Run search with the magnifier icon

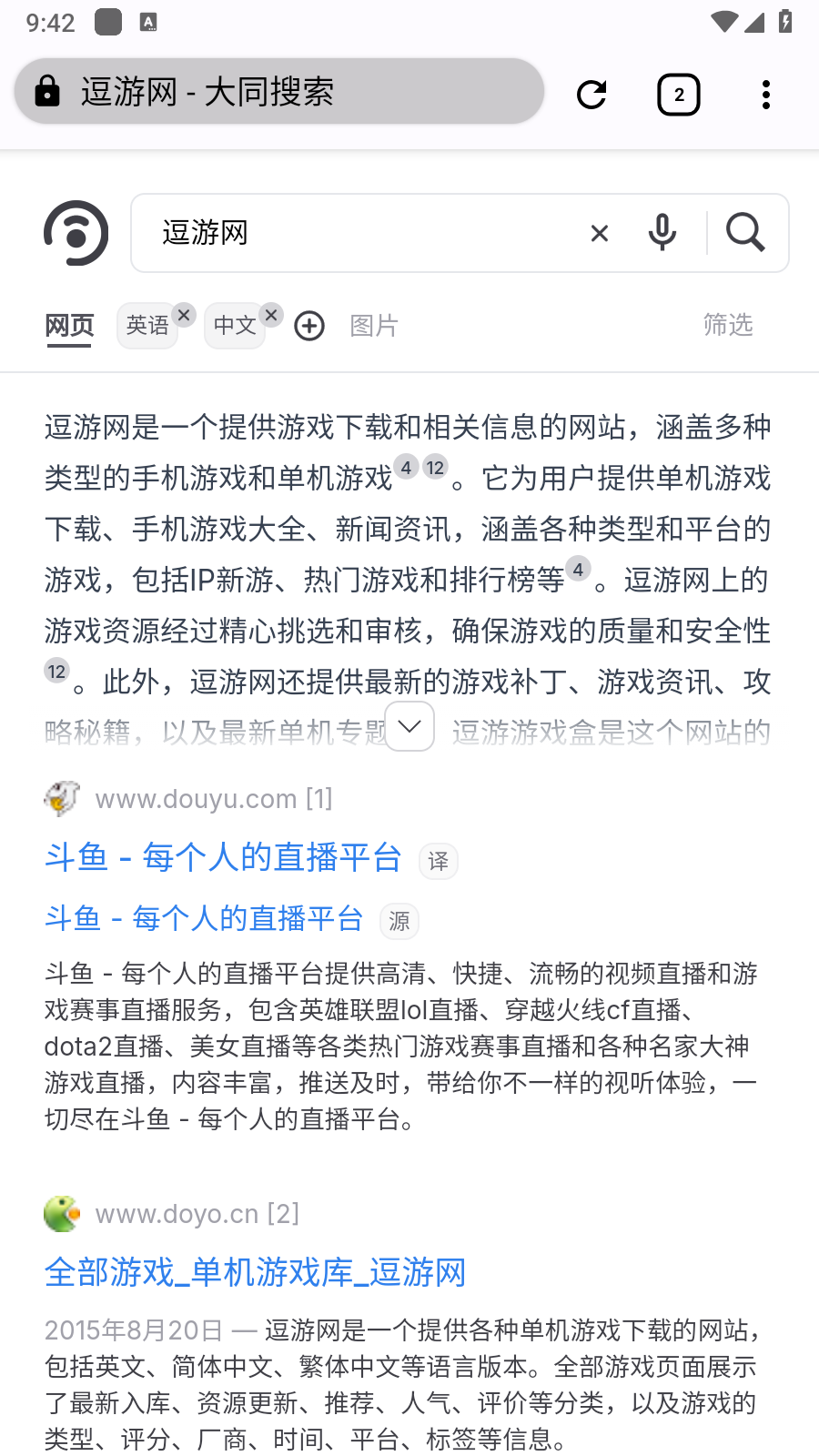pyautogui.click(x=745, y=233)
